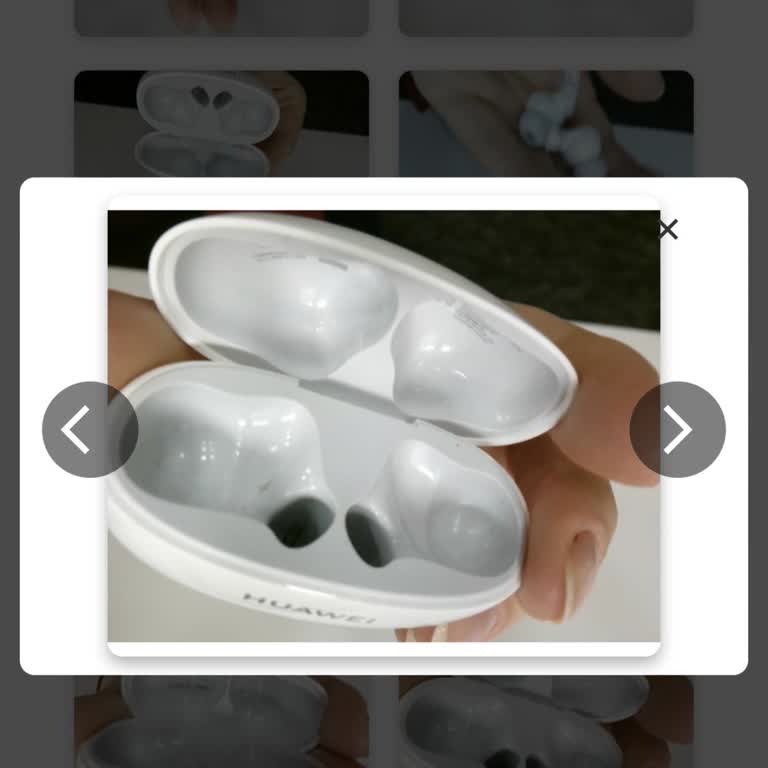Close the photo lightbox
This screenshot has height=768, width=768.
coord(668,230)
